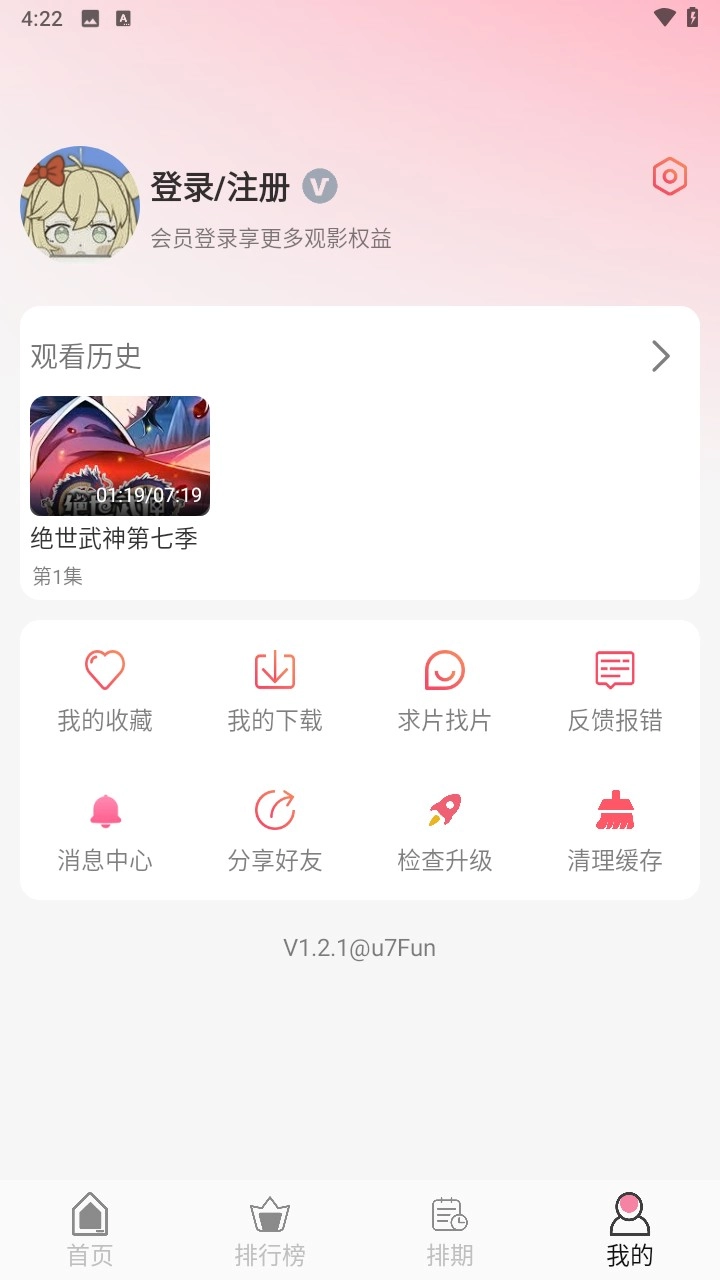
Task: Open 反馈报错 feedback
Action: tap(615, 690)
